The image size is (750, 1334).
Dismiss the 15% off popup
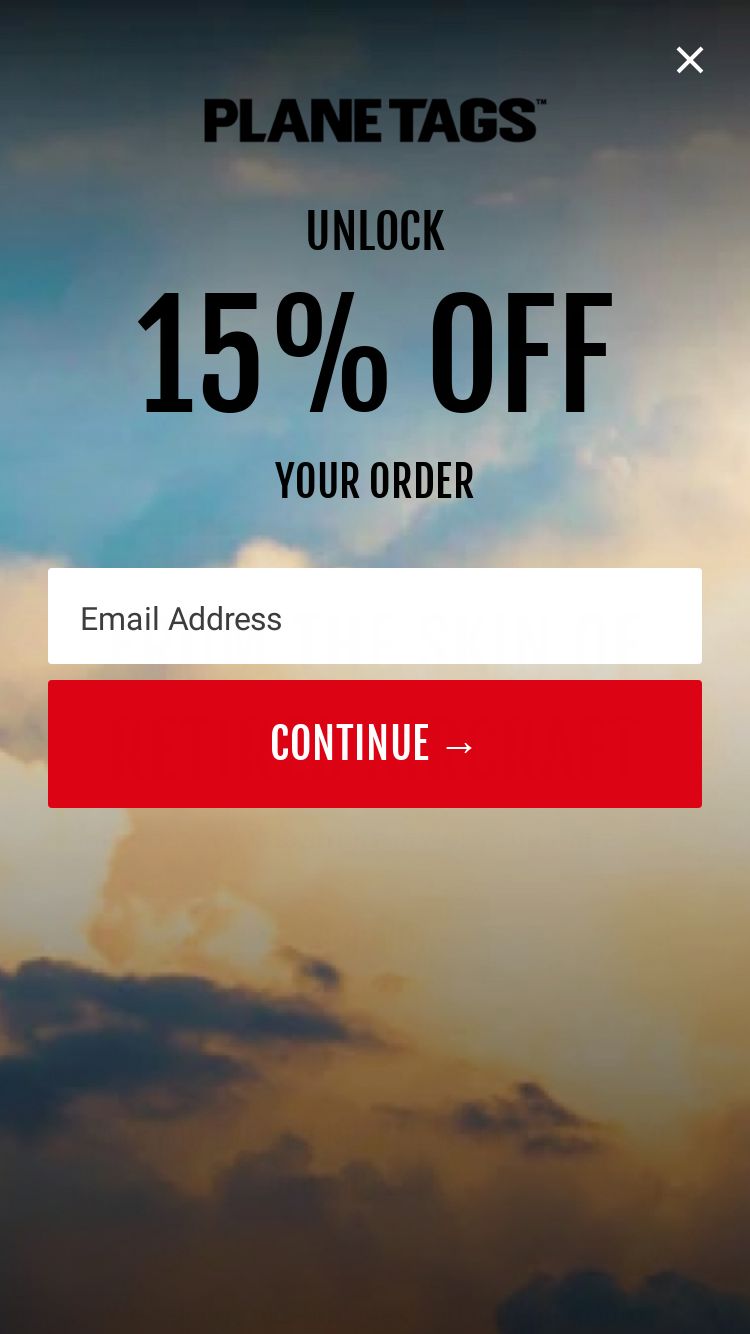(x=690, y=60)
